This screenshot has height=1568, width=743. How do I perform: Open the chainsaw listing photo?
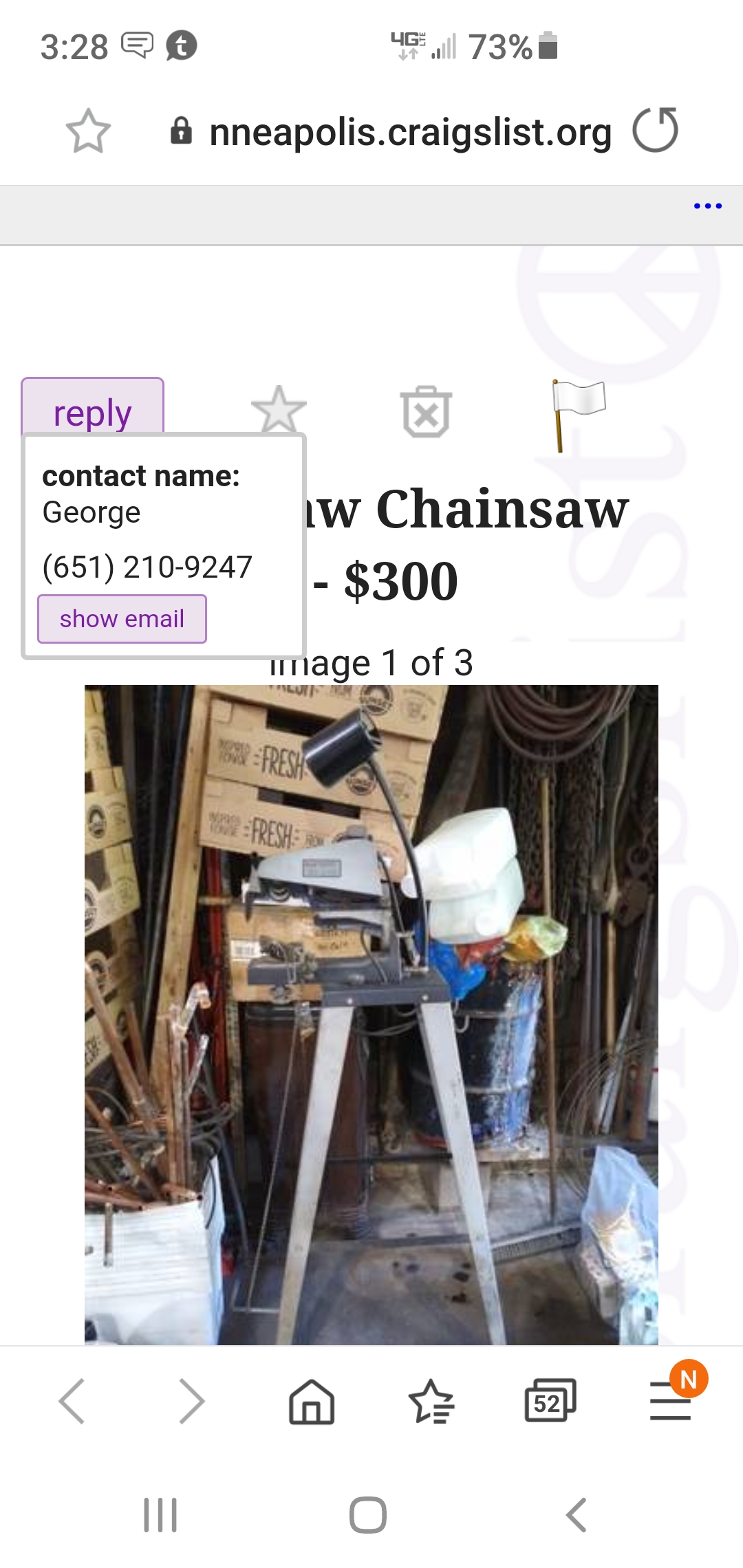click(371, 1014)
